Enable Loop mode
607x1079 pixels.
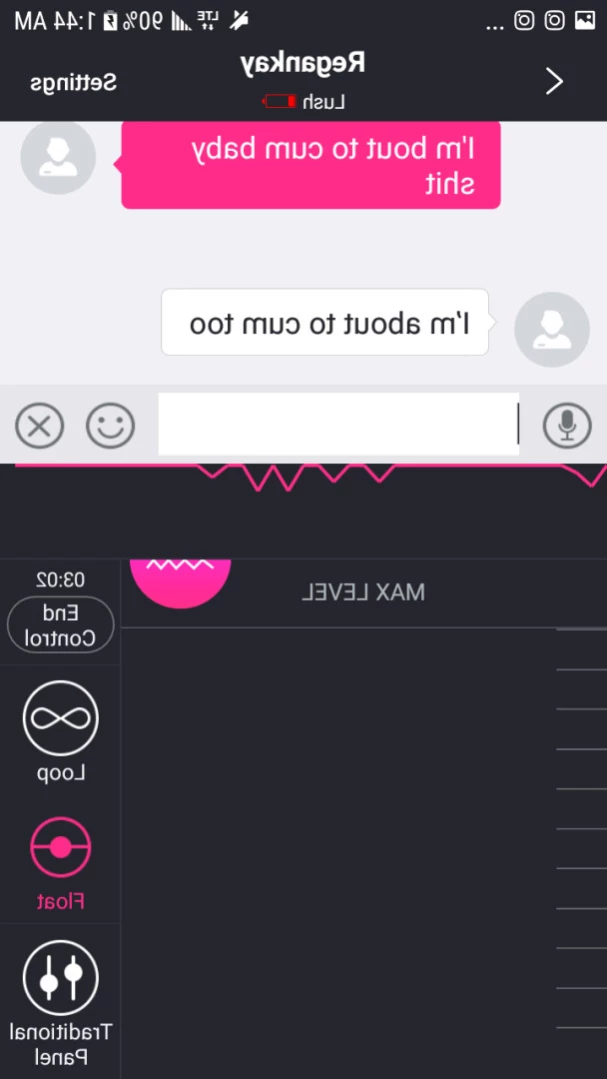pyautogui.click(x=60, y=718)
